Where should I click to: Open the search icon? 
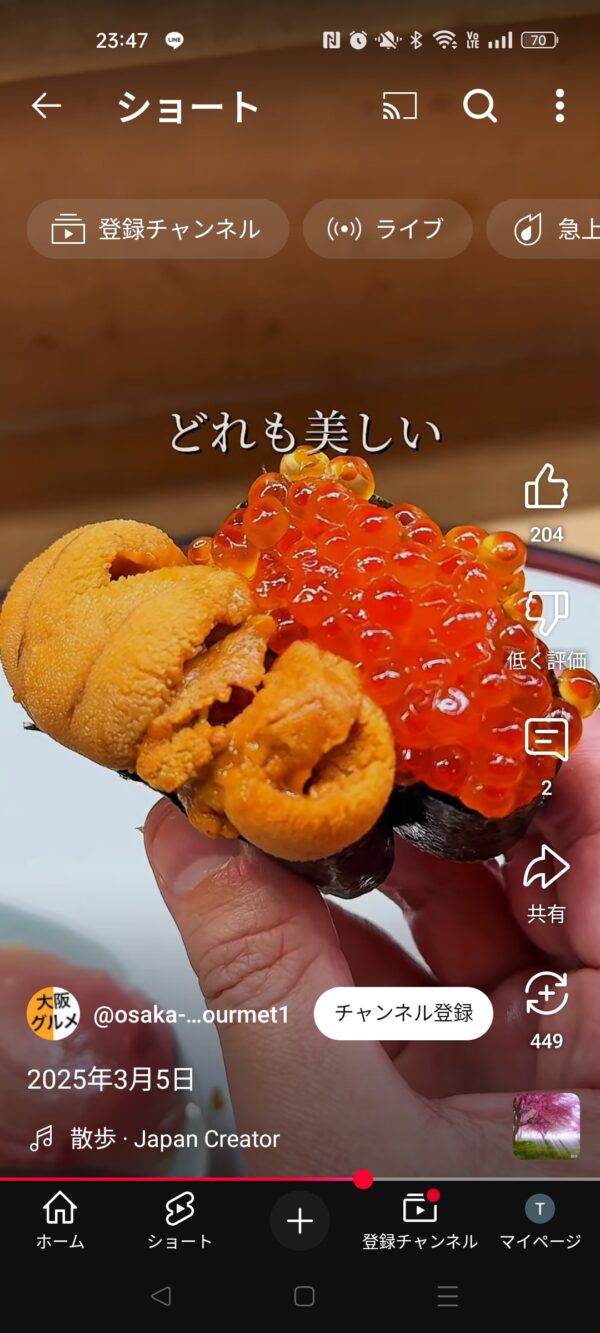(480, 106)
